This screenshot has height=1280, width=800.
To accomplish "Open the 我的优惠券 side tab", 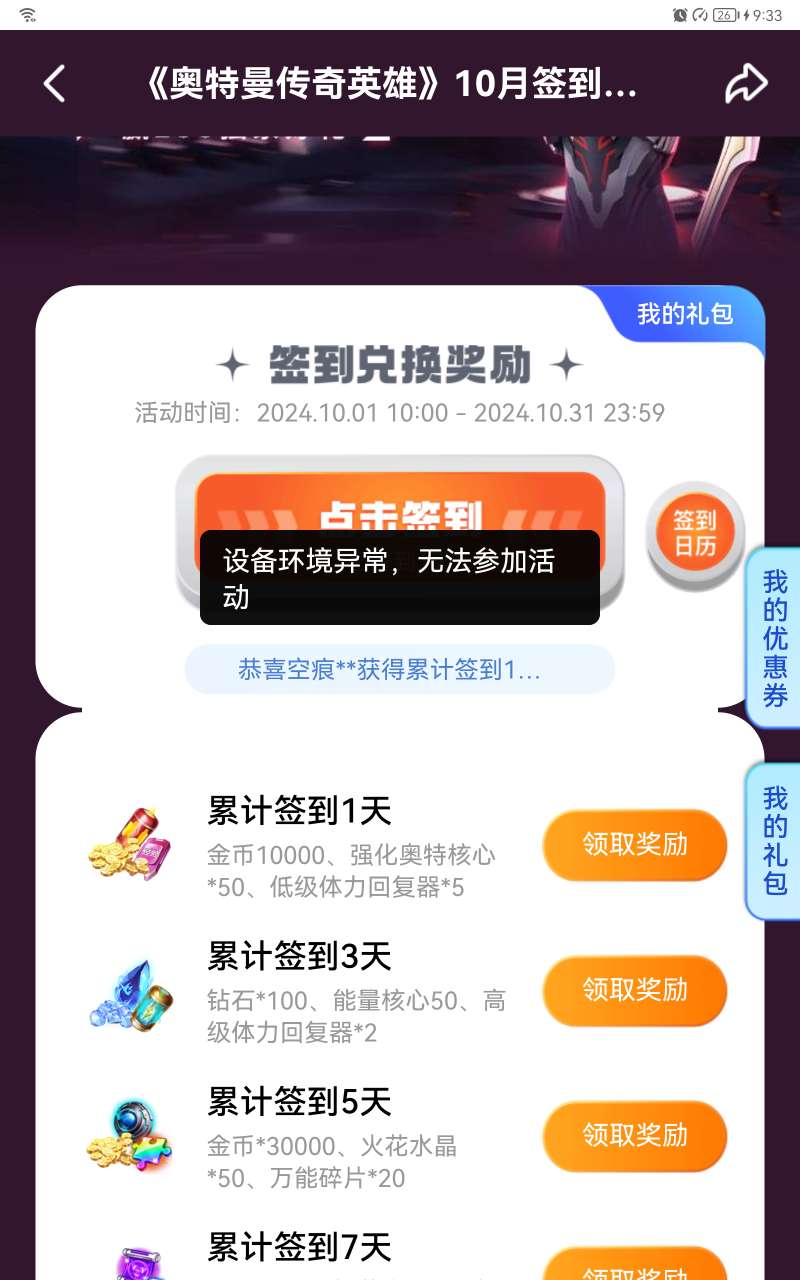I will coord(775,638).
